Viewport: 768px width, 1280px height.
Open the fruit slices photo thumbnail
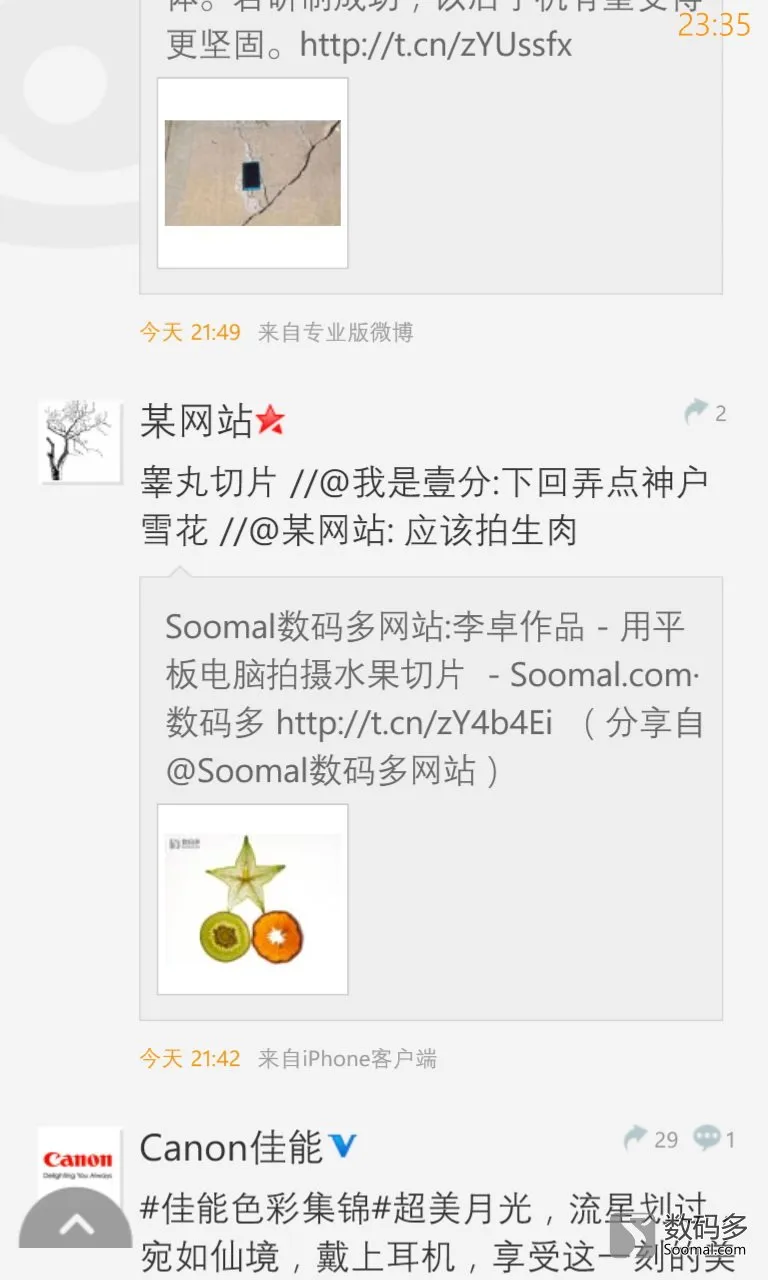pos(252,899)
